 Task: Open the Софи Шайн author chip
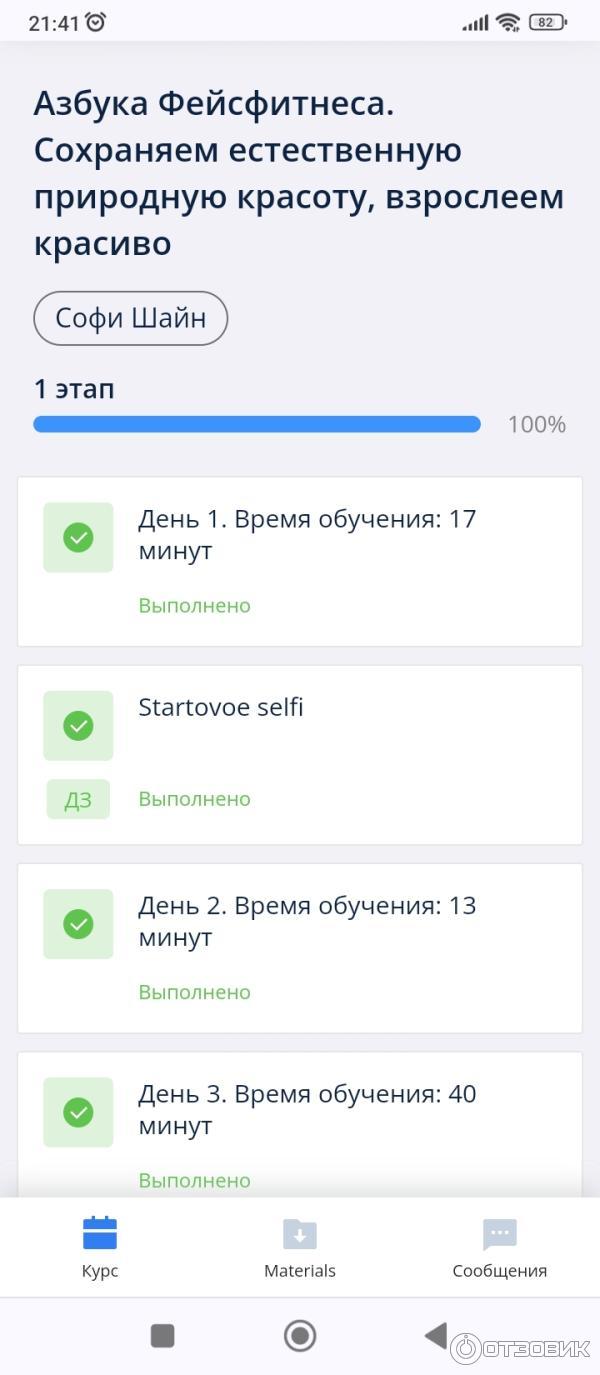[131, 318]
